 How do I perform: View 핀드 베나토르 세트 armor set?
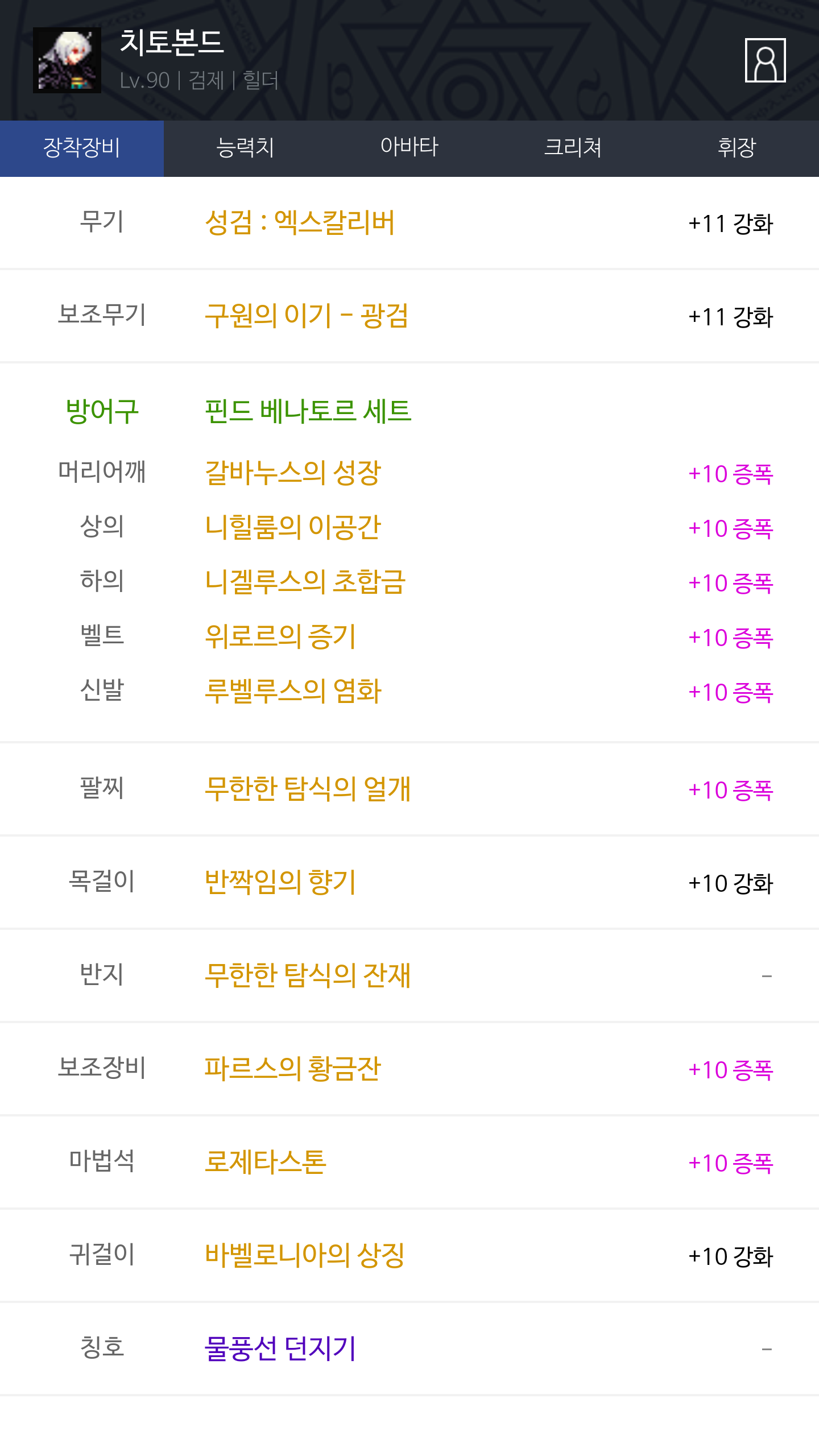click(308, 411)
